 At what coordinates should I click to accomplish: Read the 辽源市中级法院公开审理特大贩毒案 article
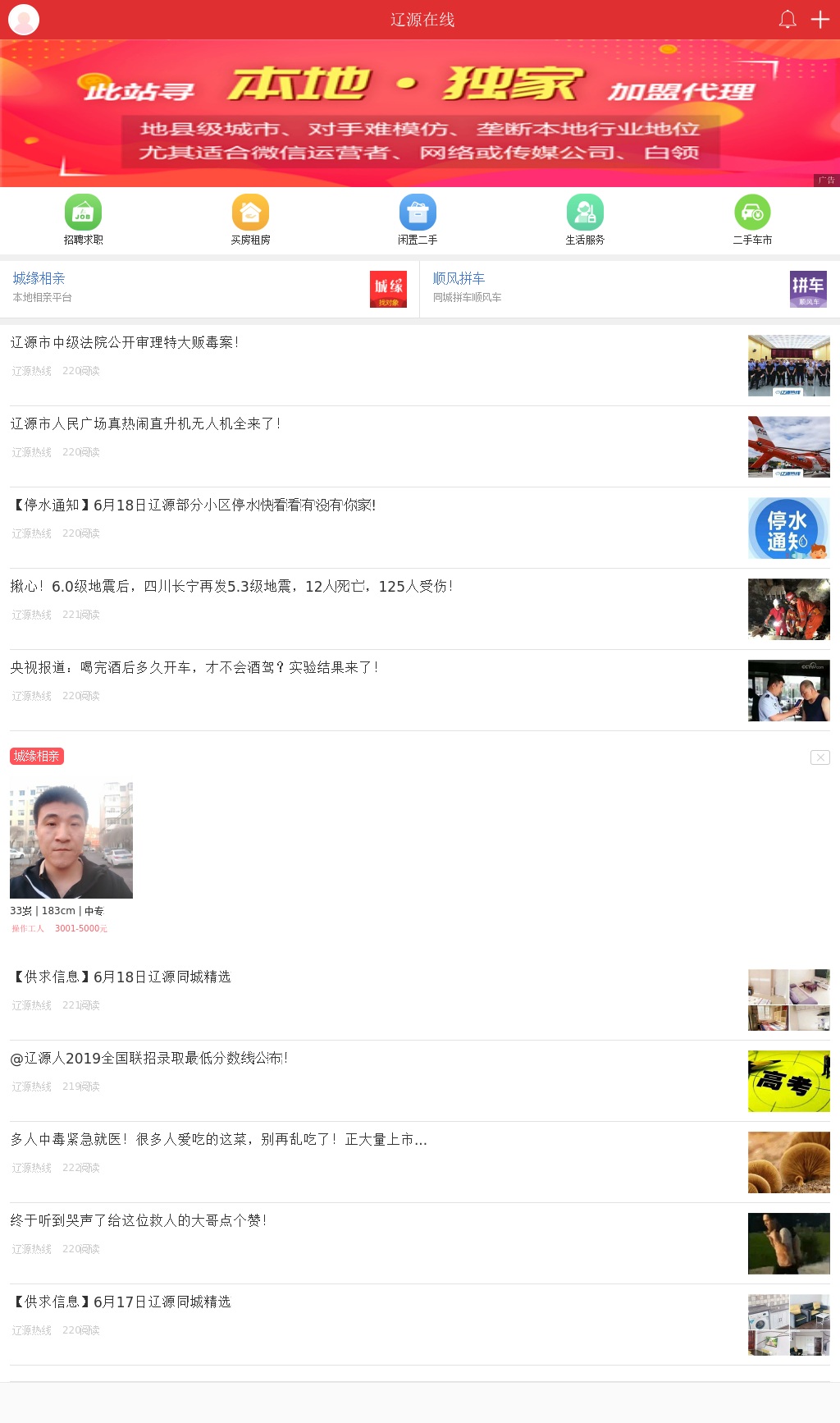(x=125, y=343)
